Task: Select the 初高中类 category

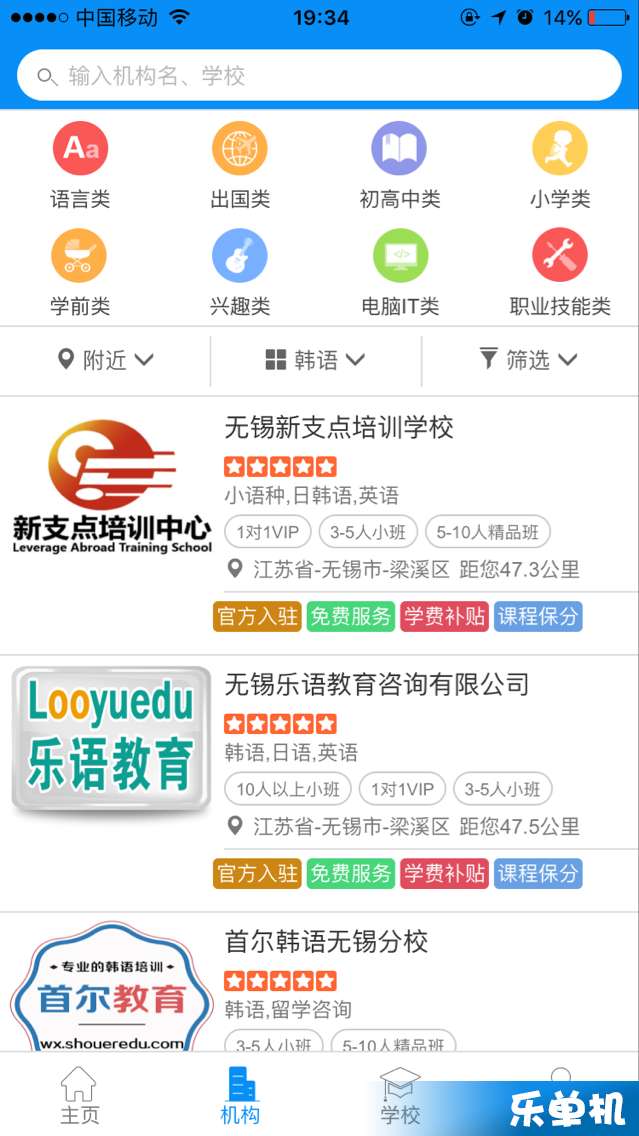Action: (399, 166)
